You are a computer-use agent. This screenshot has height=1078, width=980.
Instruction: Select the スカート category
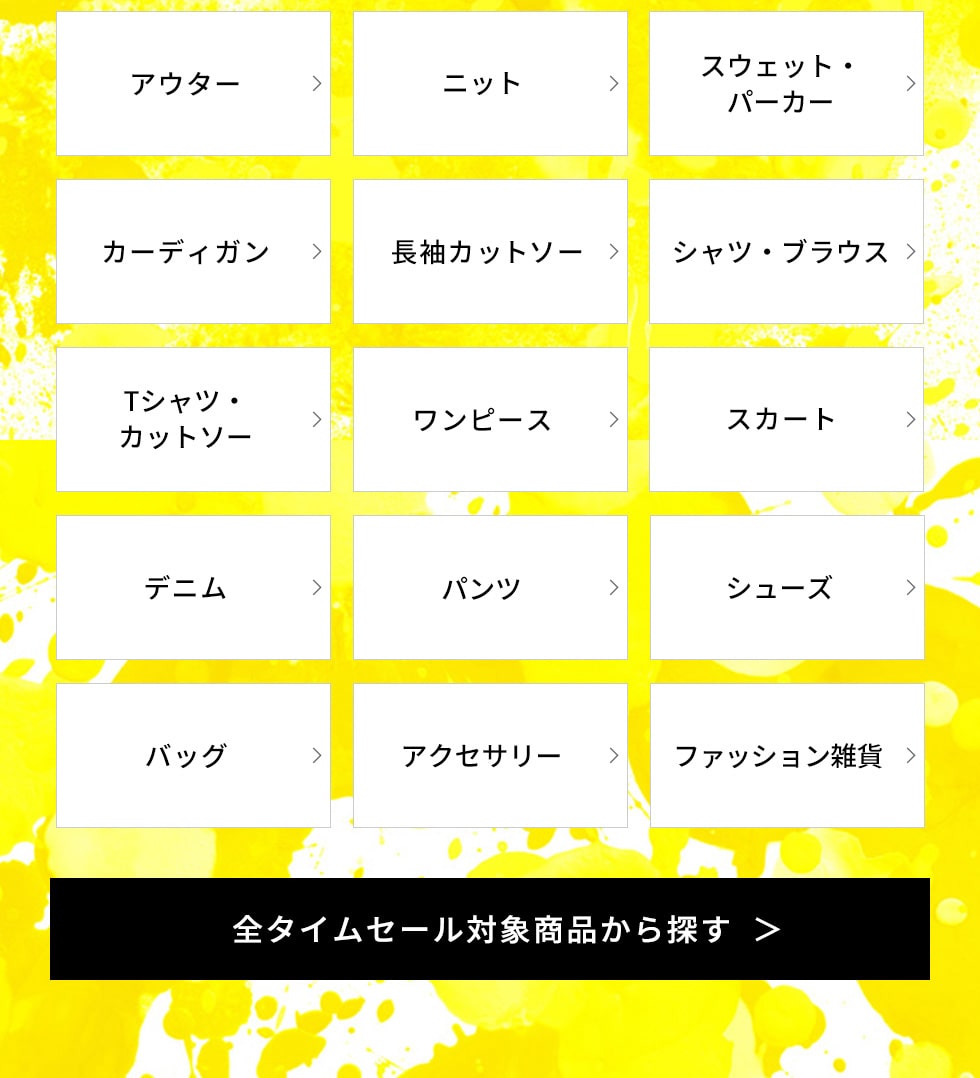(x=786, y=420)
